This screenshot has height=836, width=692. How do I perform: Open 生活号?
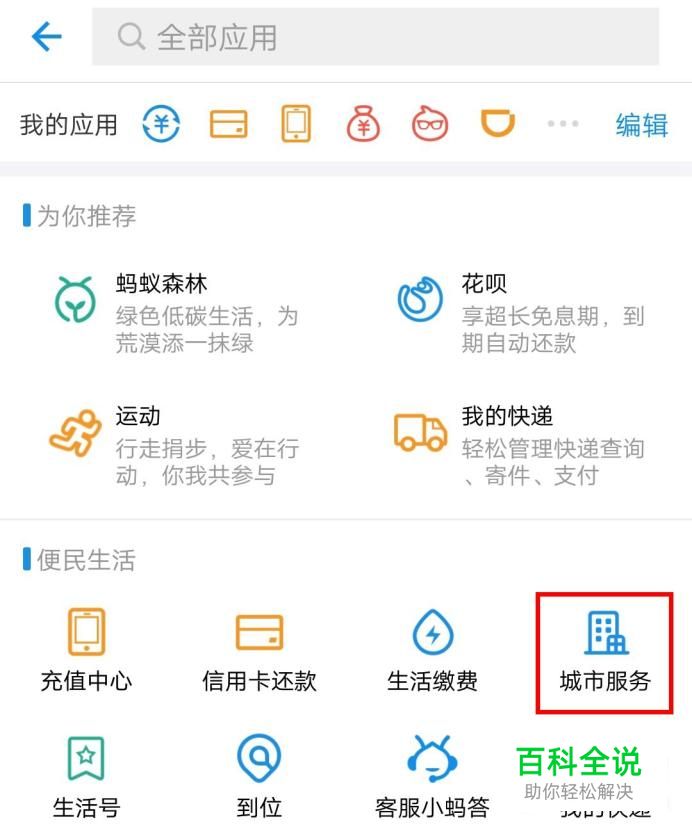pyautogui.click(x=86, y=777)
